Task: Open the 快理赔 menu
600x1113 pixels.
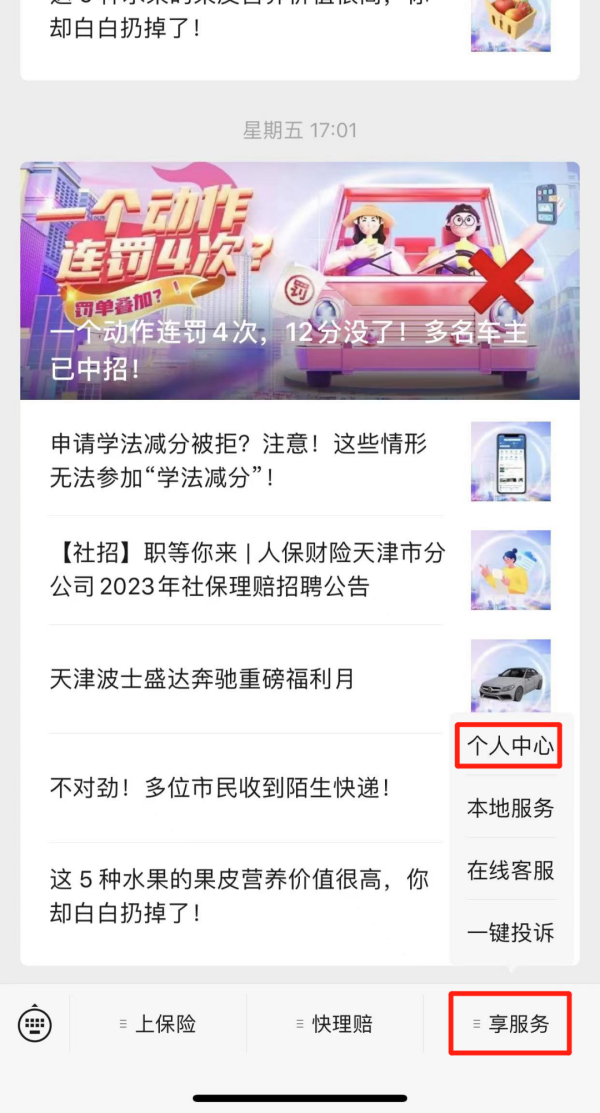Action: pyautogui.click(x=335, y=1024)
